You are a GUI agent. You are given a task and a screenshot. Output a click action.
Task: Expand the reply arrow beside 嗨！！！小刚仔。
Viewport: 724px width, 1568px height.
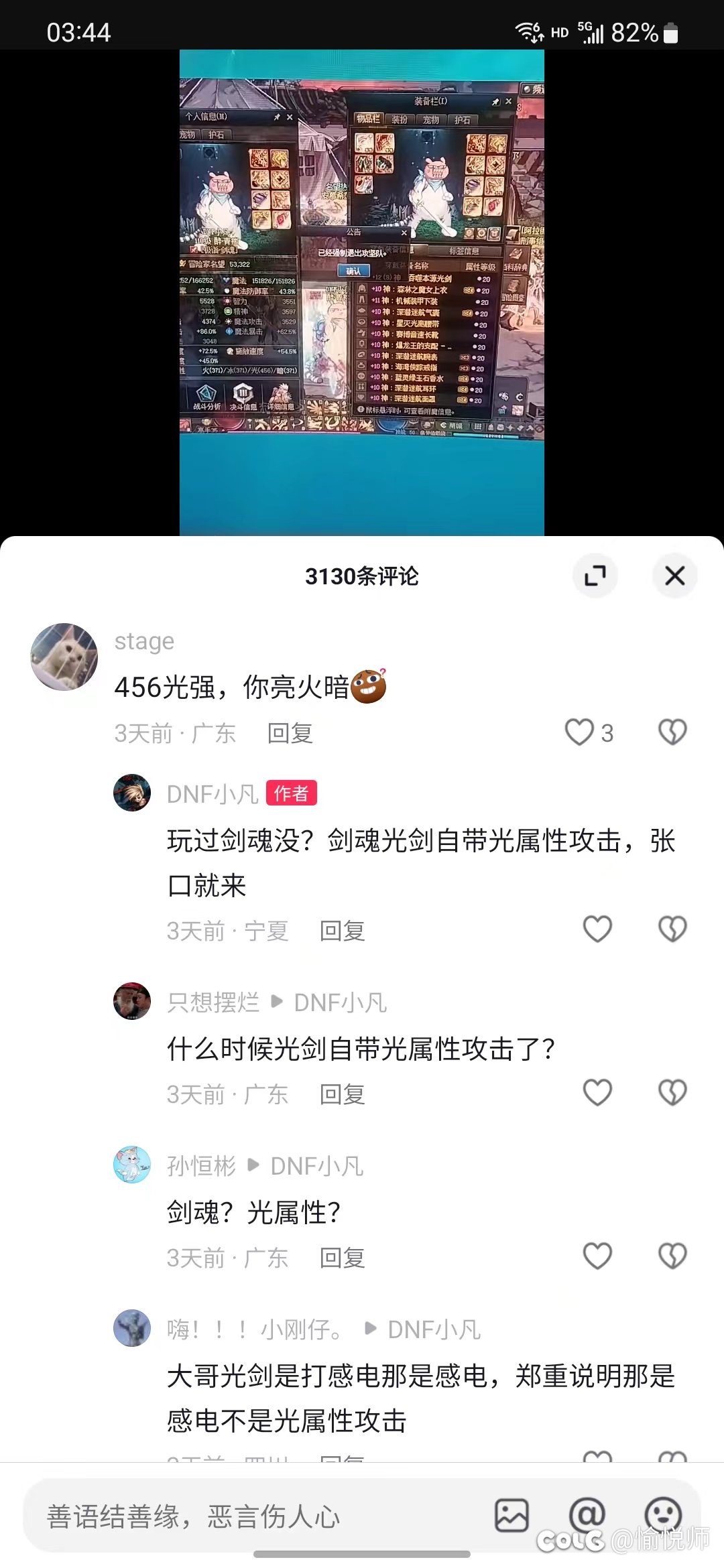point(373,1329)
